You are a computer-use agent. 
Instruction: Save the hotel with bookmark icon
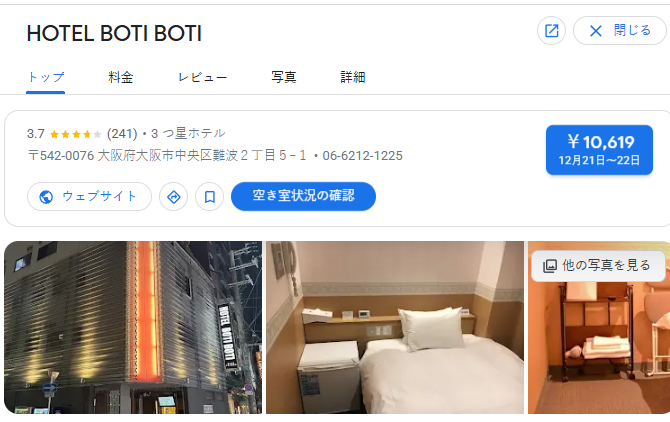209,196
